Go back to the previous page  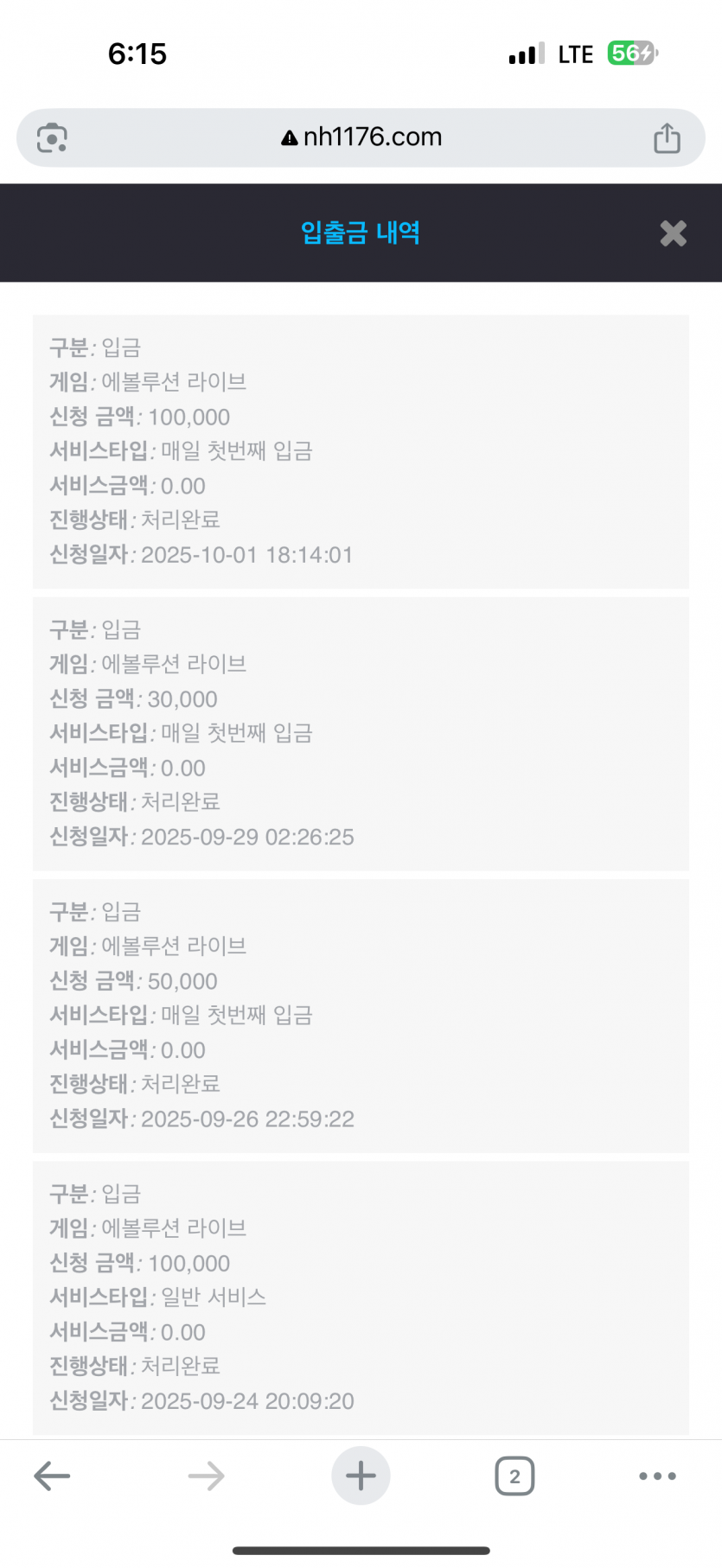tap(52, 1476)
